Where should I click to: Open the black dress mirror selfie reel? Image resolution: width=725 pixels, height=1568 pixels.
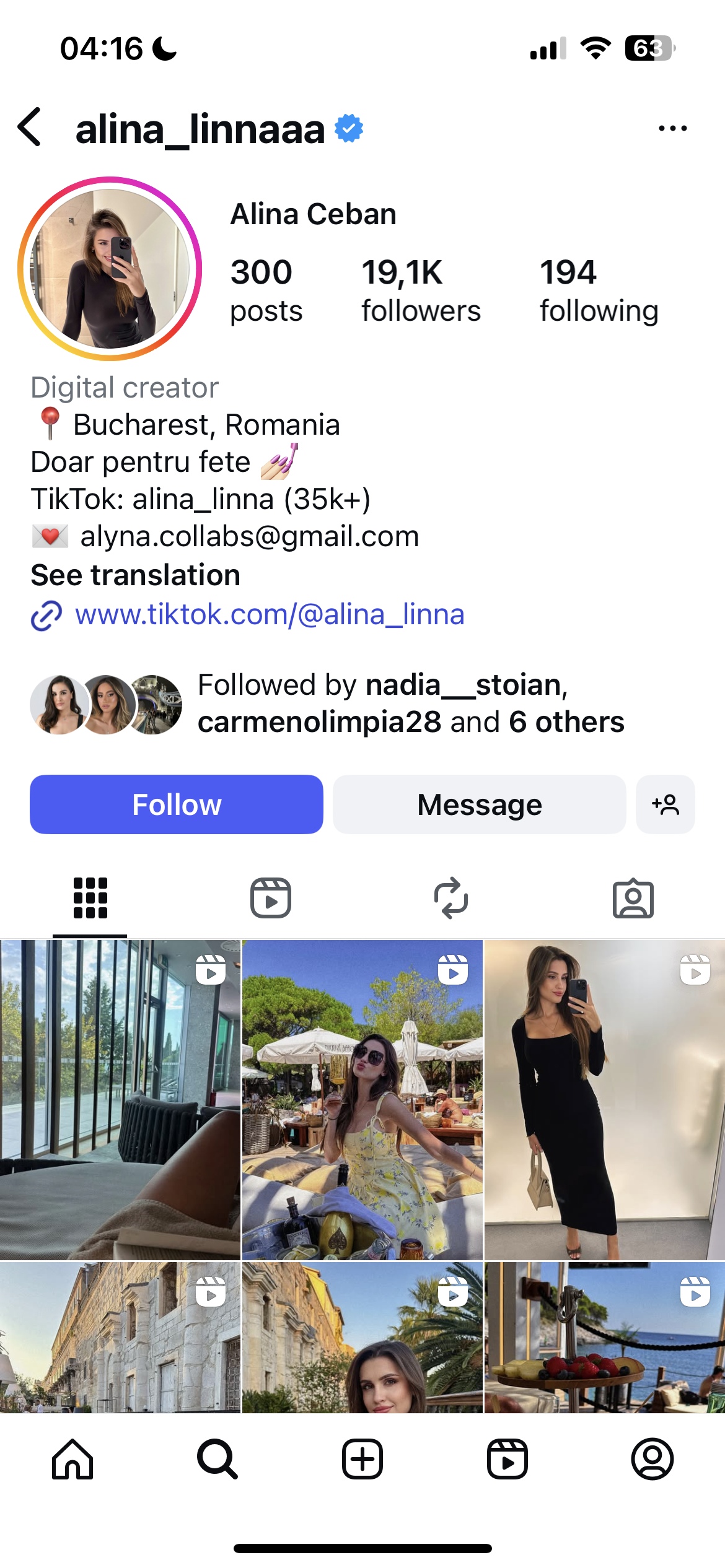pyautogui.click(x=605, y=1099)
